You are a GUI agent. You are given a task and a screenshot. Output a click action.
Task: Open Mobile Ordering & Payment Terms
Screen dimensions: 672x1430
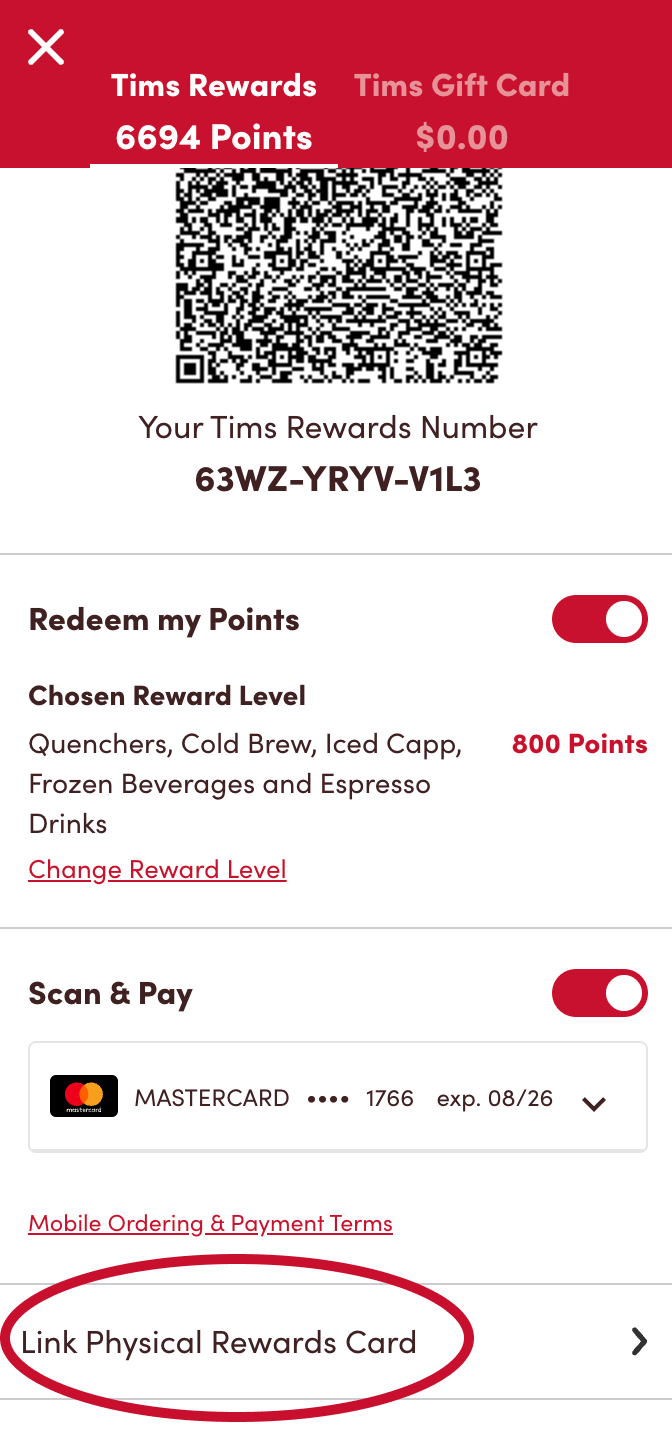tap(210, 1223)
